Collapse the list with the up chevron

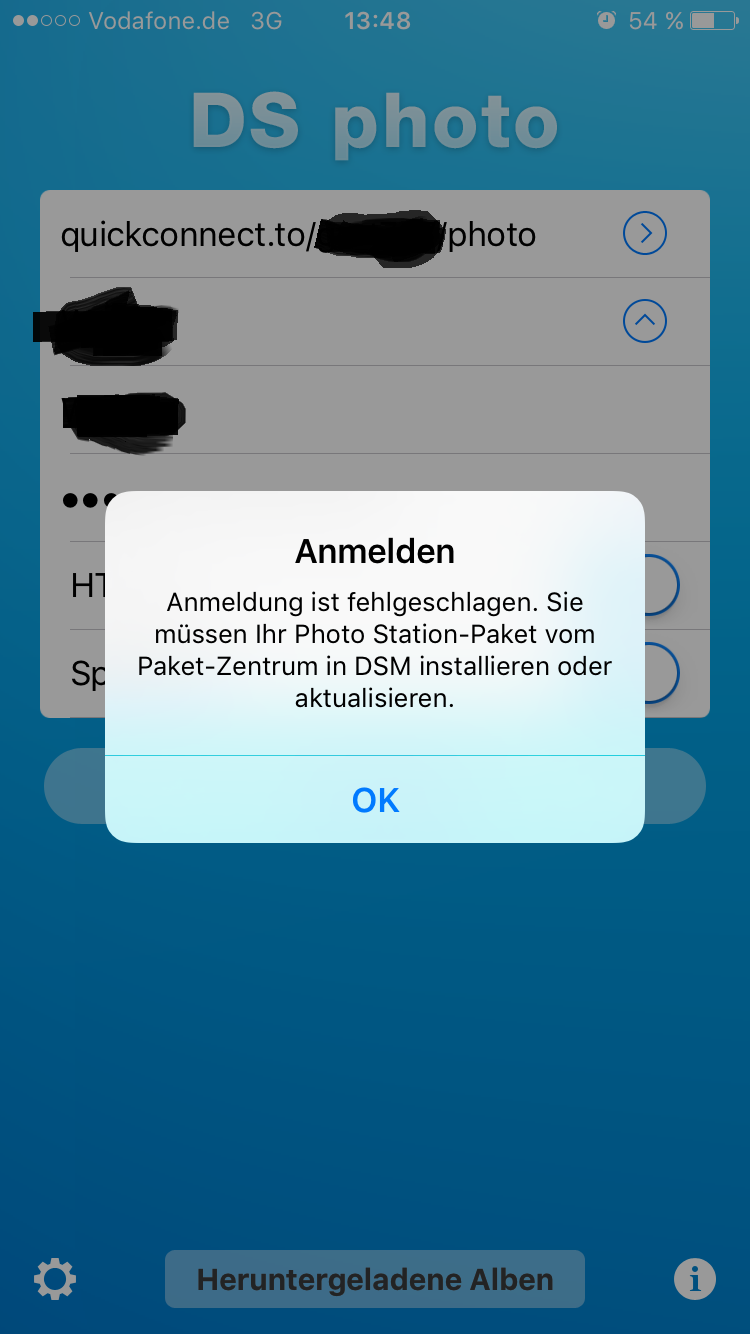click(645, 321)
